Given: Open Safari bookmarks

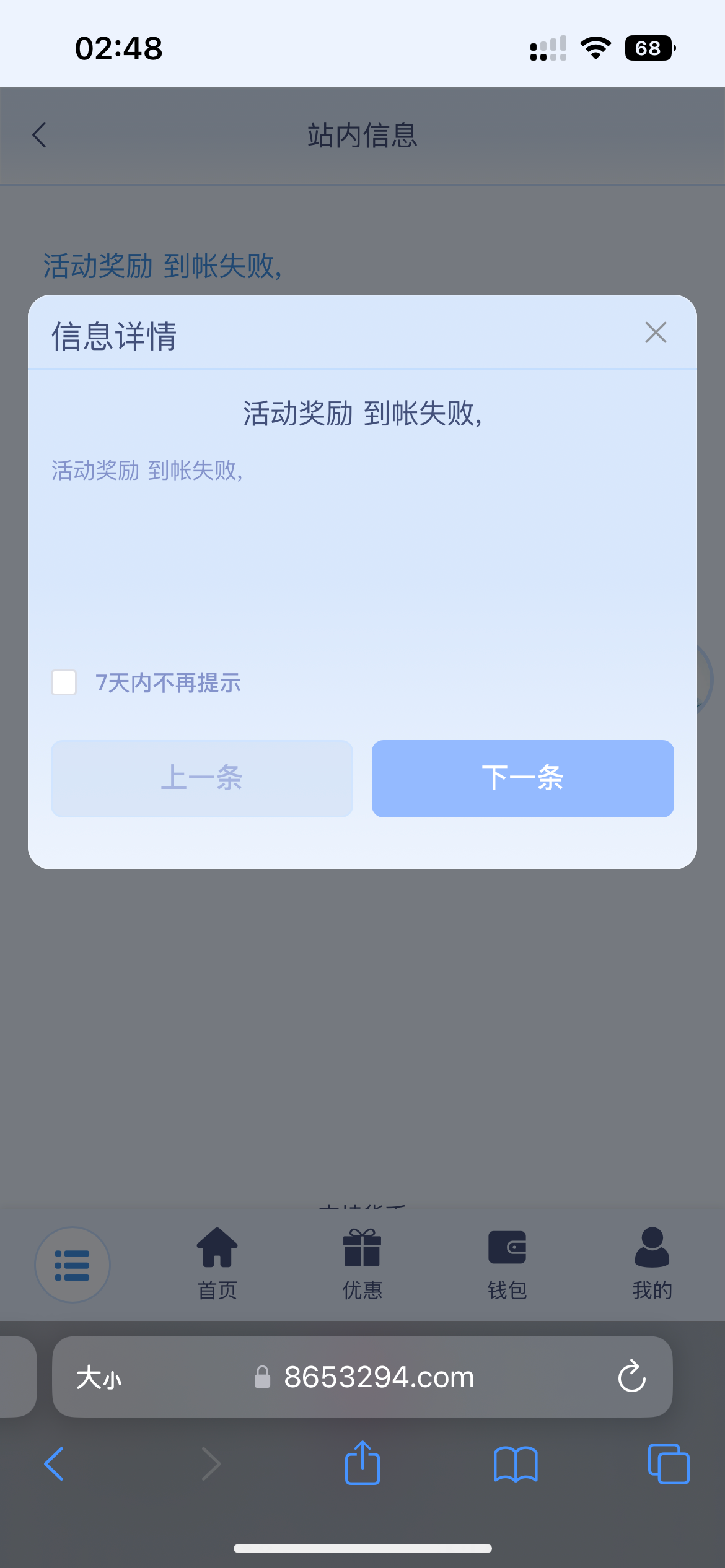Looking at the screenshot, I should coord(516,1464).
